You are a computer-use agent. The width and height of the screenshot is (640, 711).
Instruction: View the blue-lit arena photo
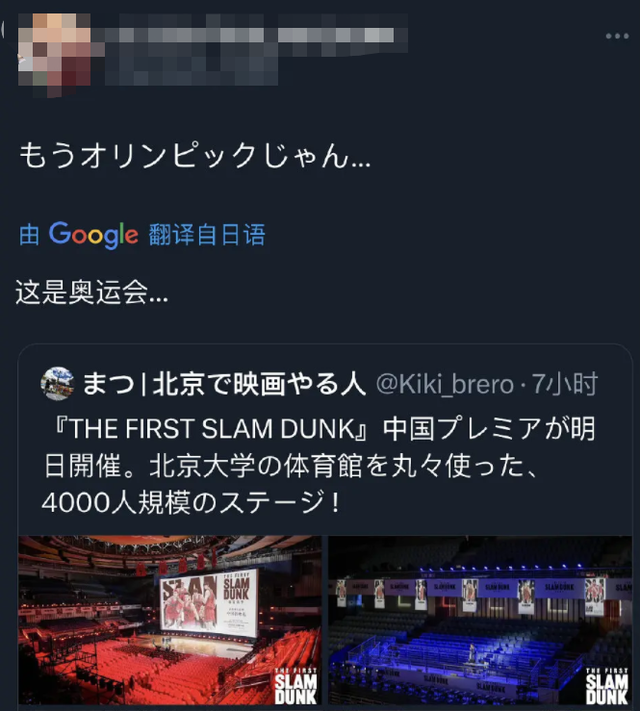pos(480,620)
